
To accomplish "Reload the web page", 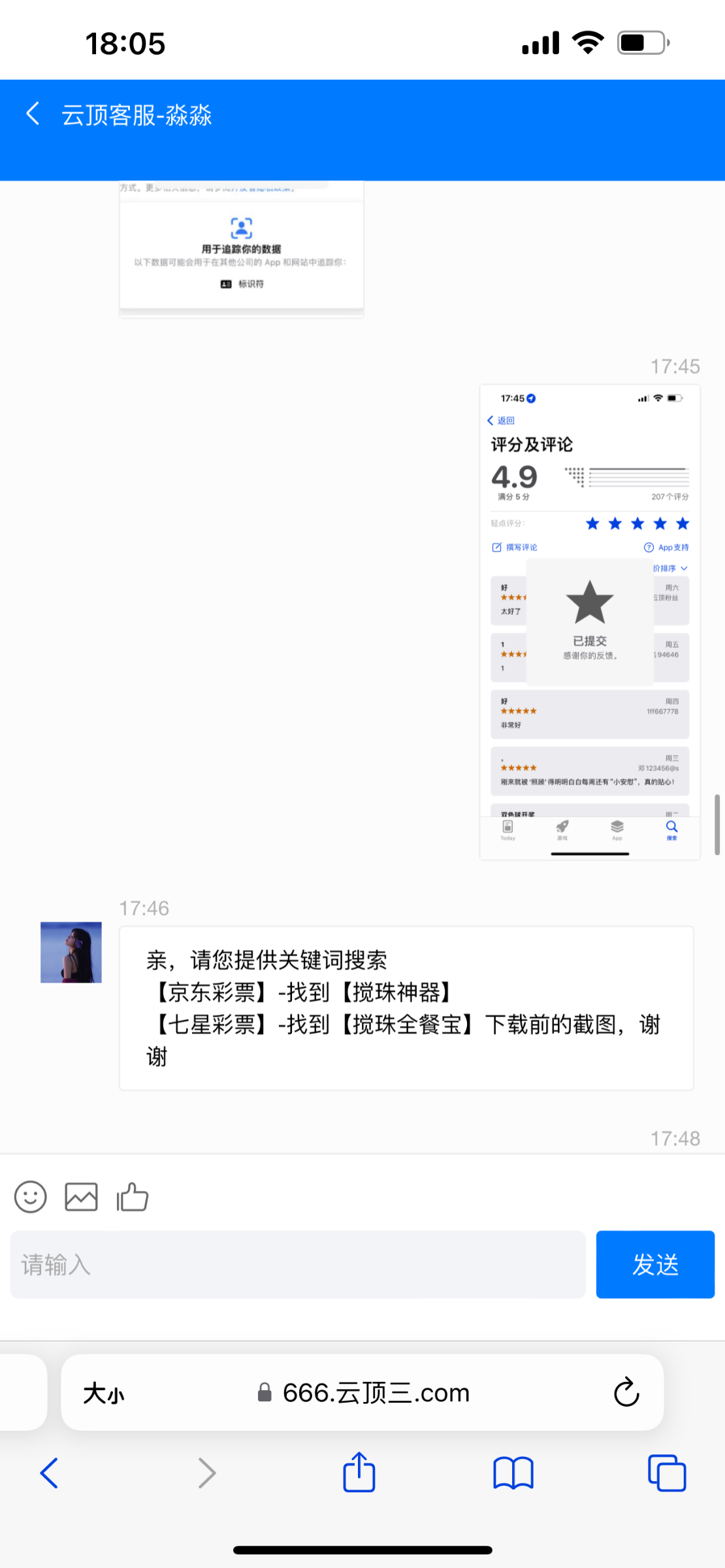I will click(626, 1392).
